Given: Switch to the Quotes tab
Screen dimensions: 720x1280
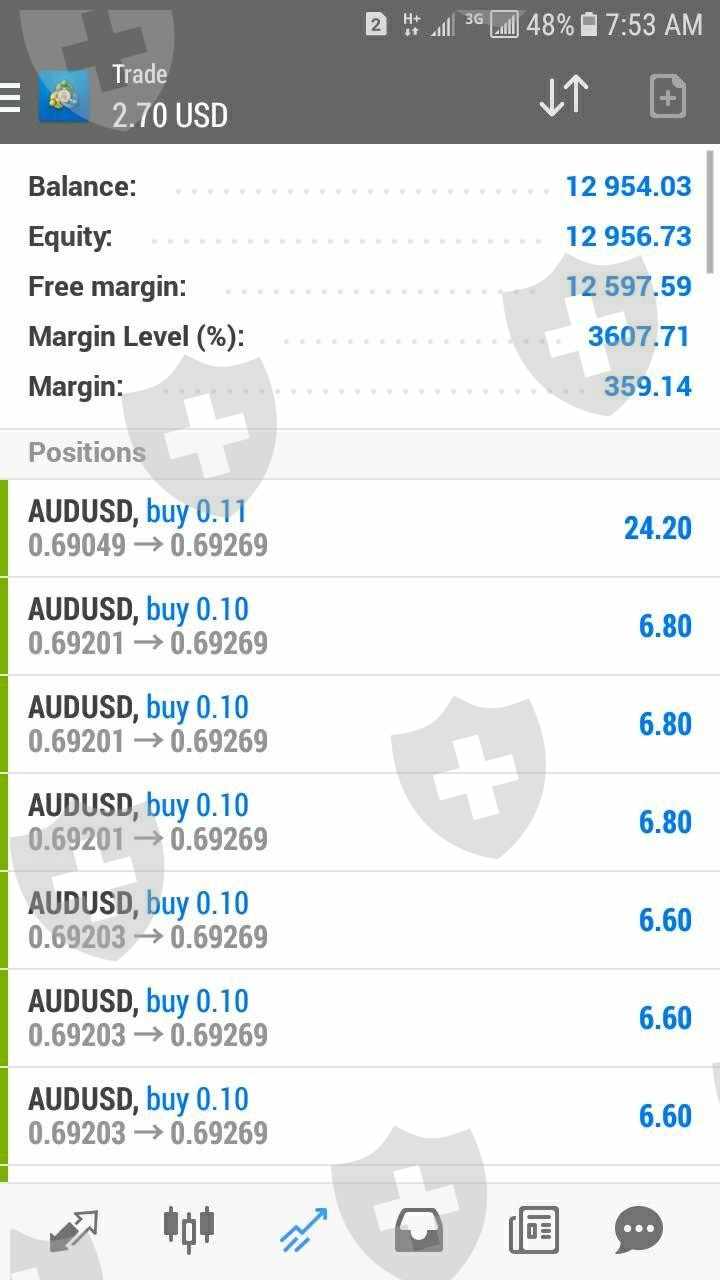Looking at the screenshot, I should tap(75, 1230).
